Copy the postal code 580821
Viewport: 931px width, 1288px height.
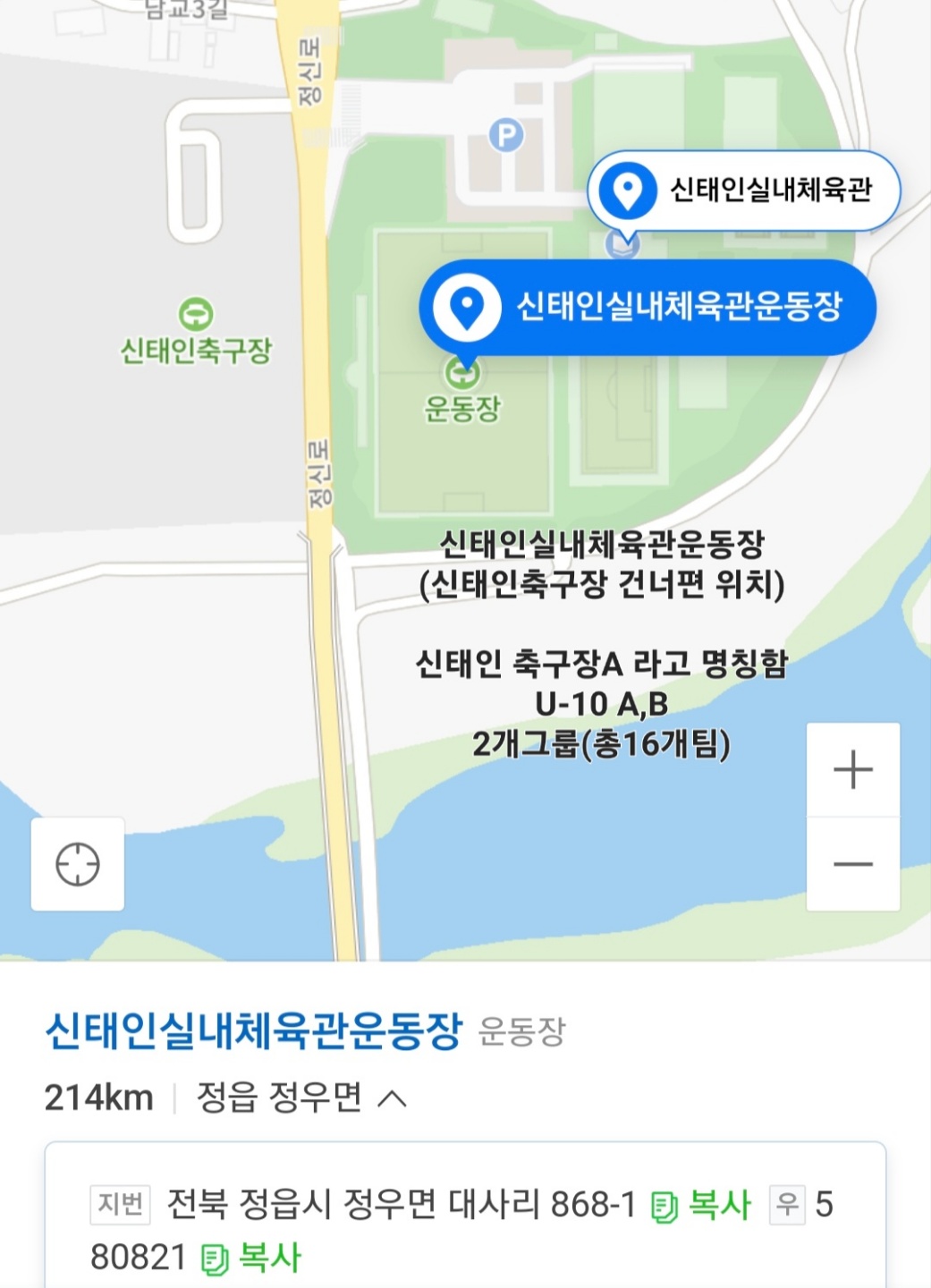(252, 1258)
